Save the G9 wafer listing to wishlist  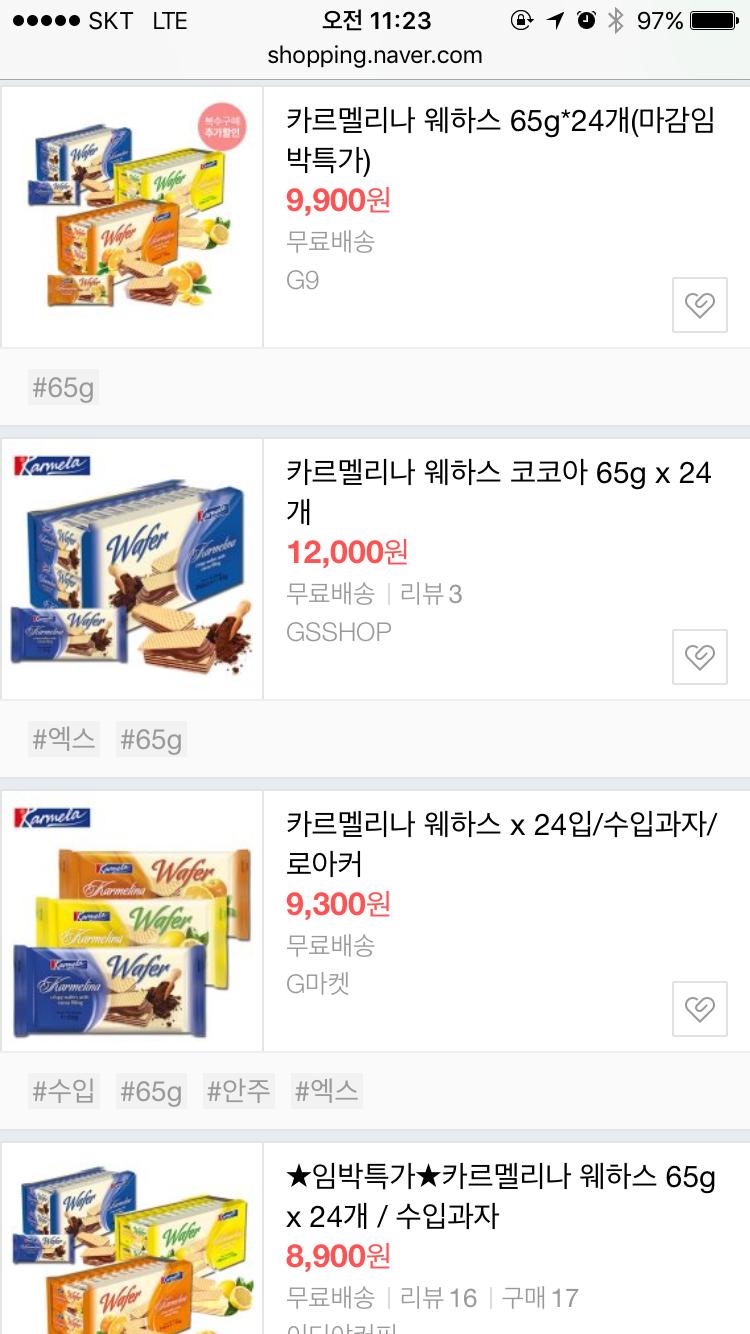pyautogui.click(x=699, y=304)
